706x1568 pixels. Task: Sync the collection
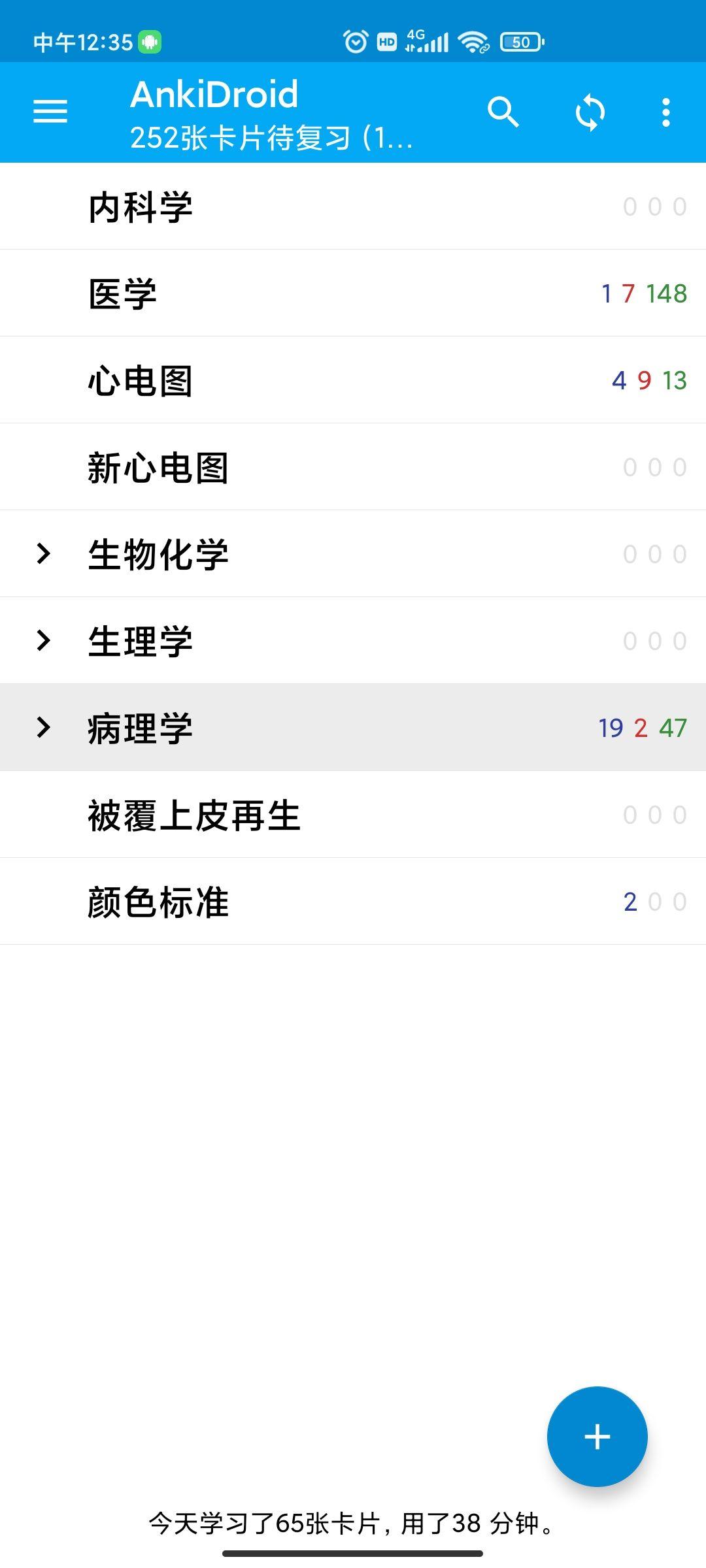point(590,112)
